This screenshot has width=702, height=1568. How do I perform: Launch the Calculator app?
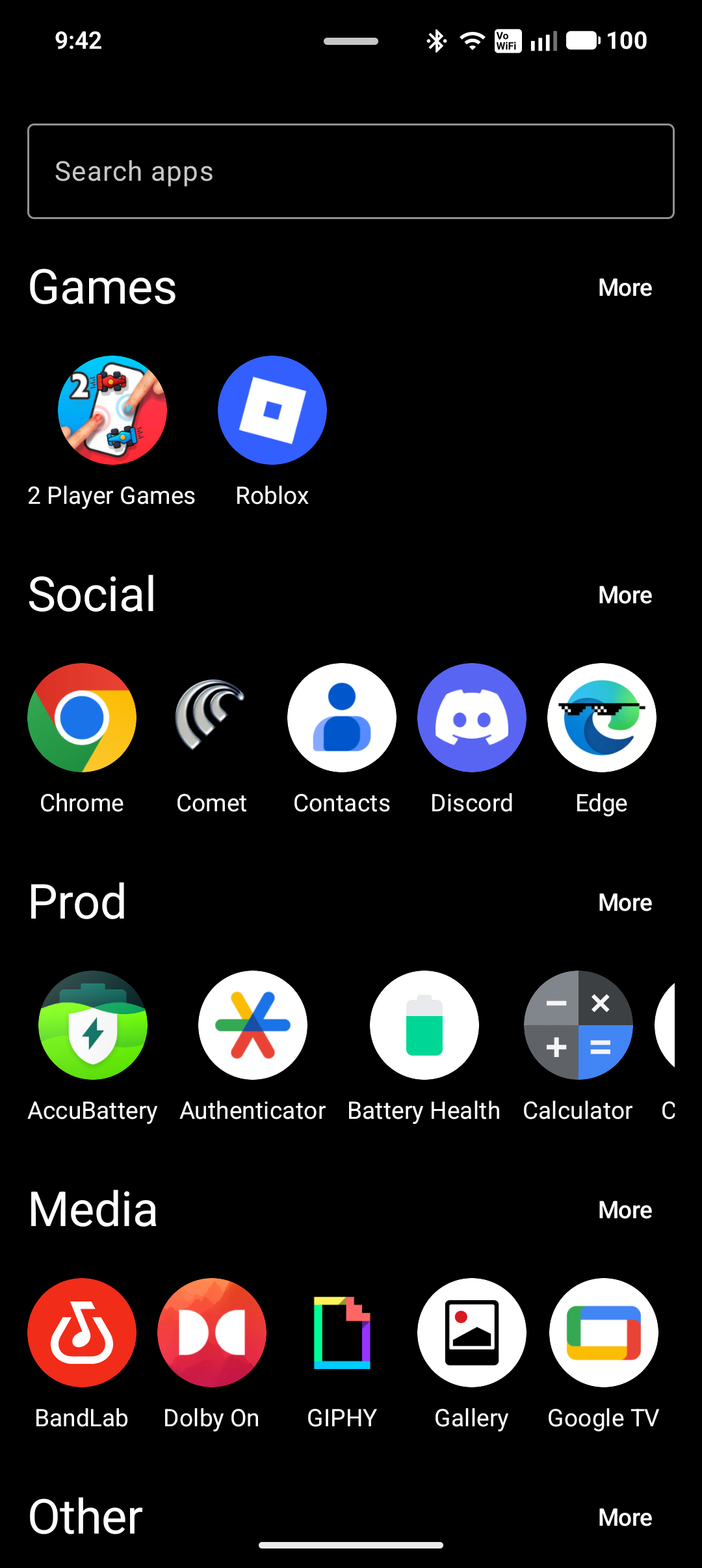tap(578, 1025)
